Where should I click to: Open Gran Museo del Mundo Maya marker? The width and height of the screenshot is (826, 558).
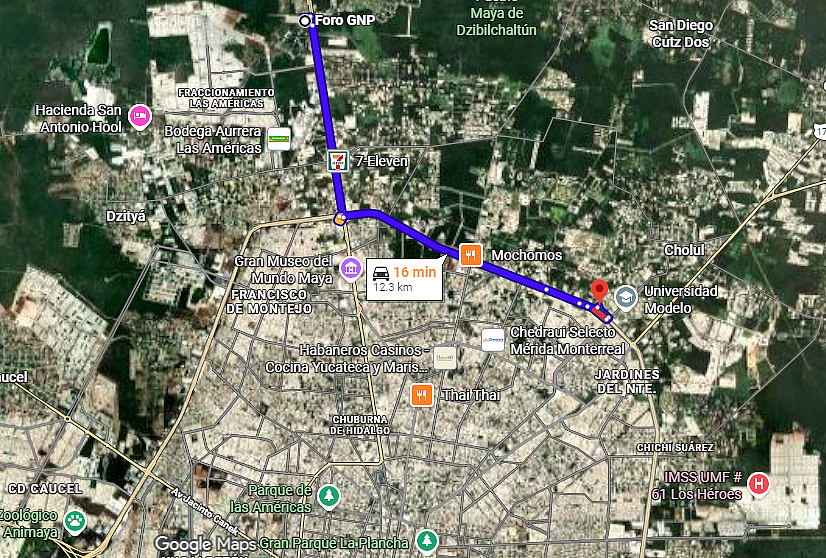351,268
